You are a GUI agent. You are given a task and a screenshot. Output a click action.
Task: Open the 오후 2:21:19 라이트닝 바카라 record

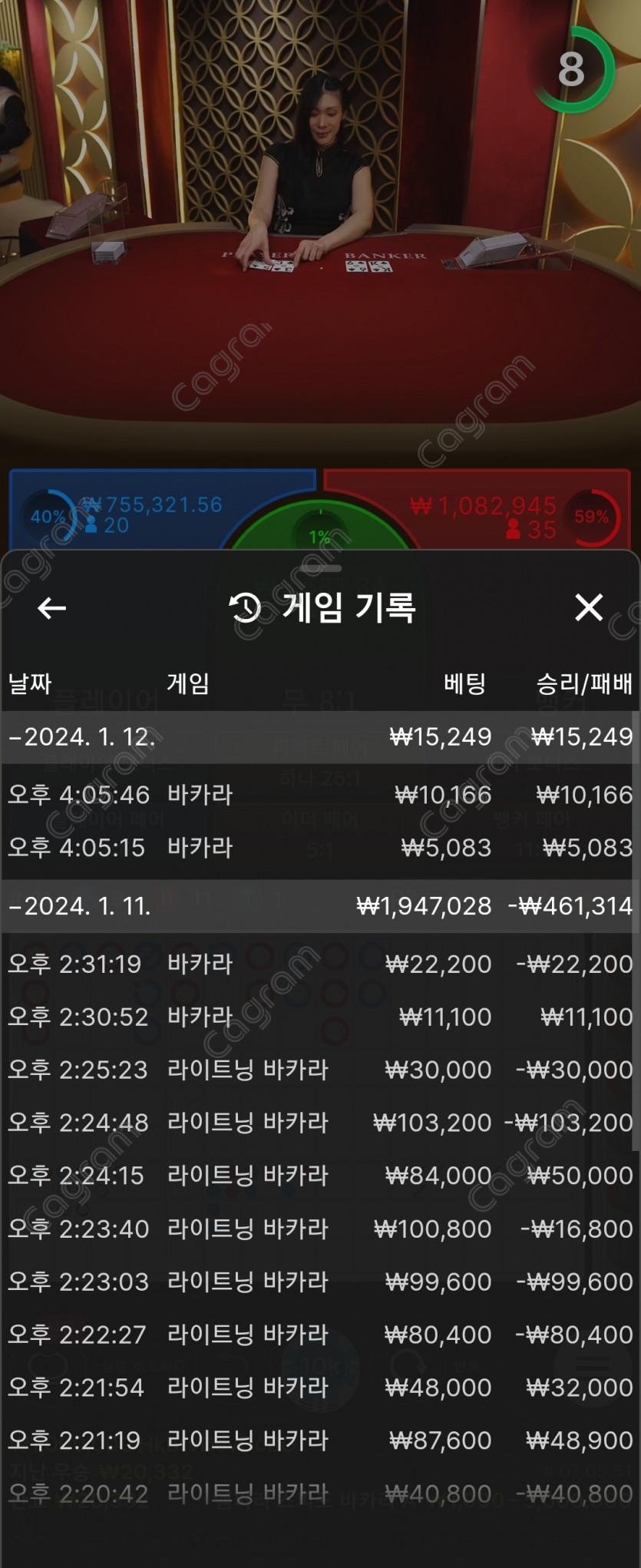[319, 1441]
